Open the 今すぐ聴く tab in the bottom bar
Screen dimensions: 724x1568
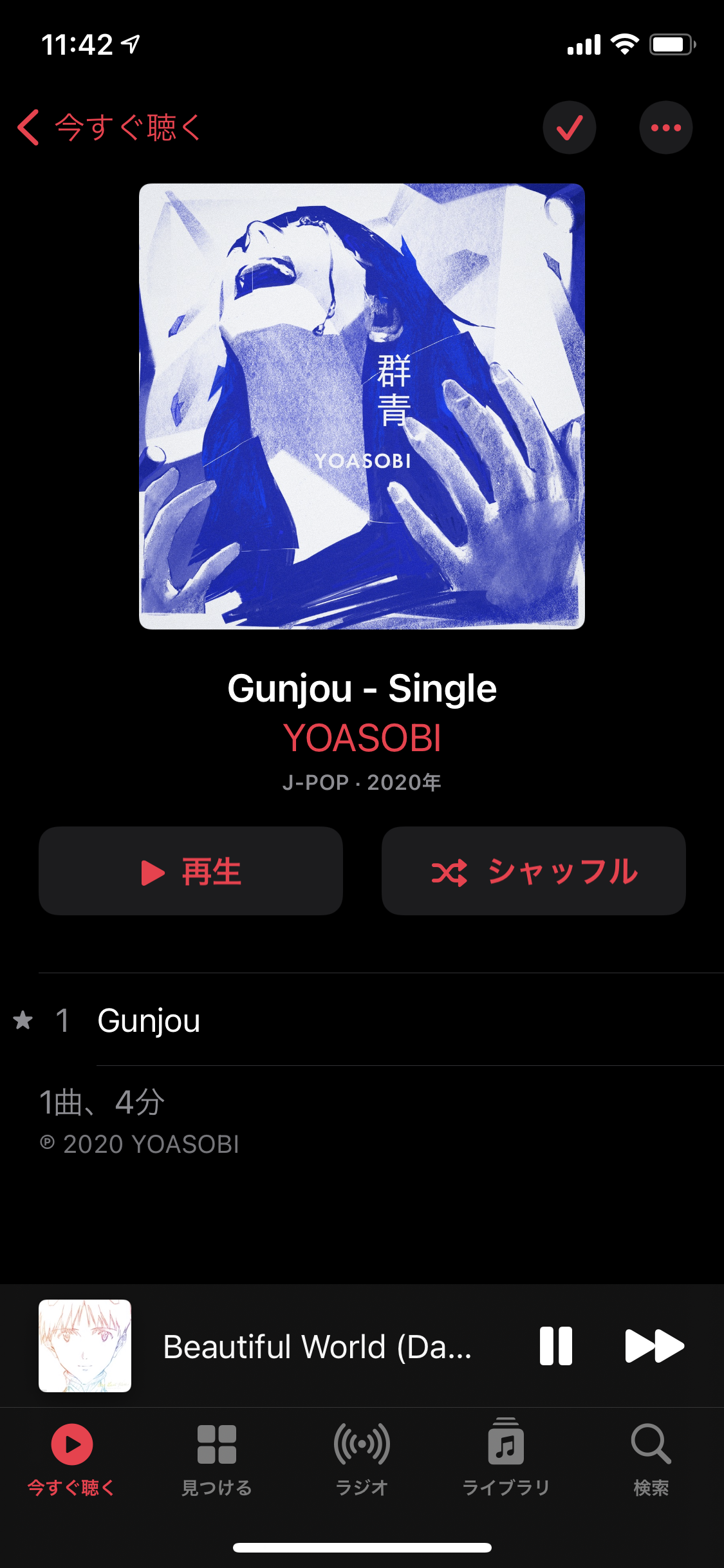click(x=72, y=1458)
